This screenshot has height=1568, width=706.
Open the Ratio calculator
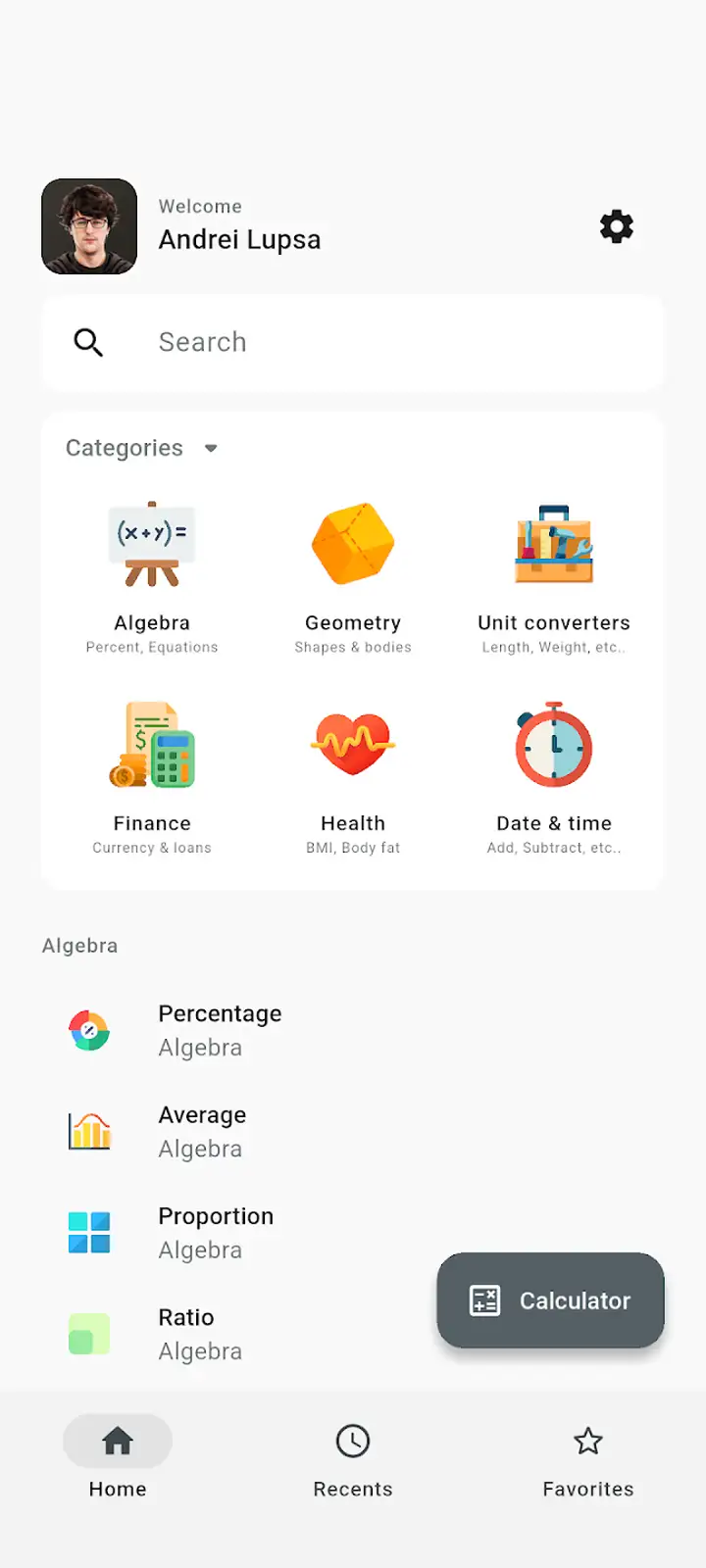(235, 1335)
